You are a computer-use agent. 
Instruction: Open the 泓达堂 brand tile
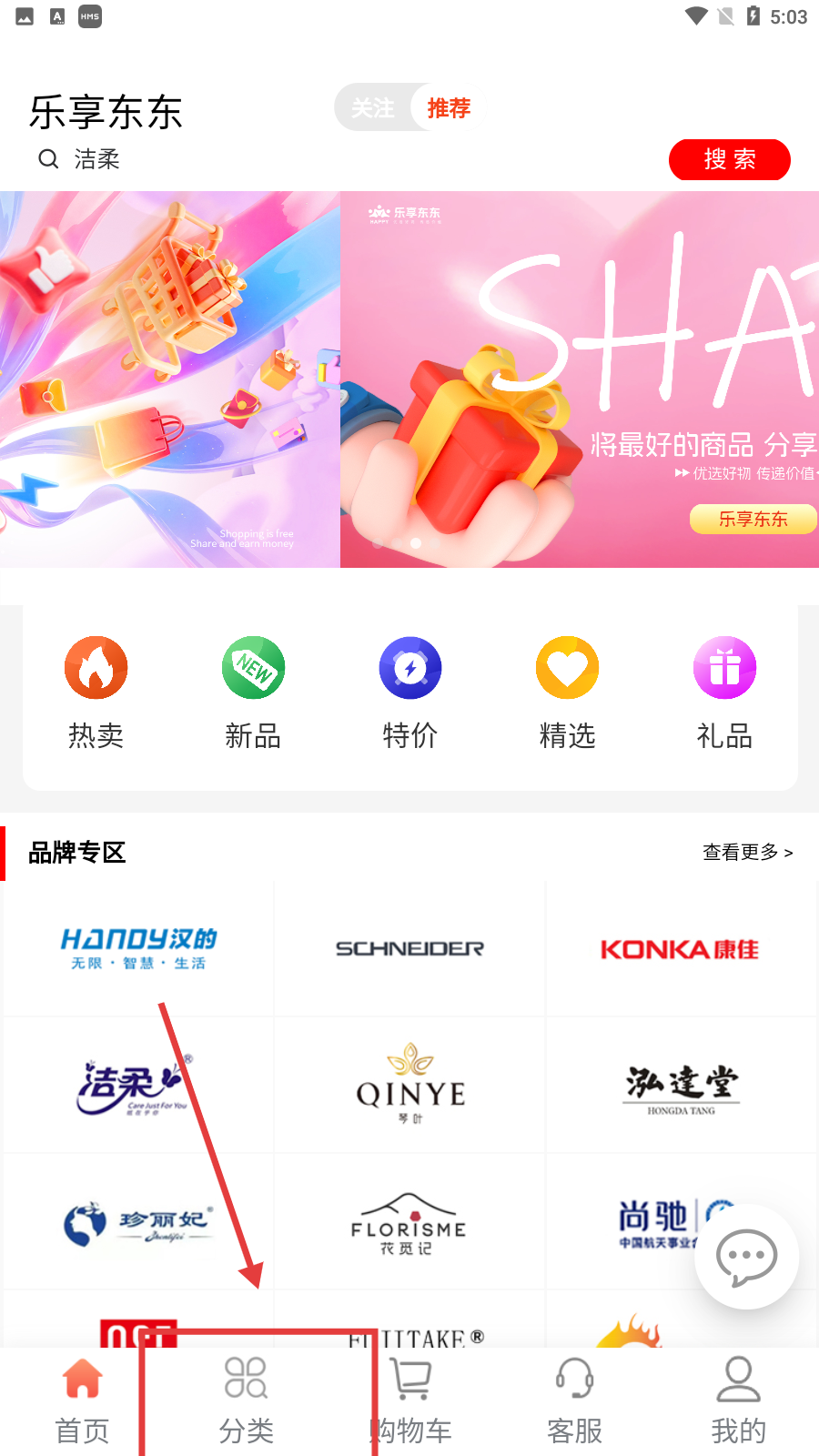point(681,1085)
